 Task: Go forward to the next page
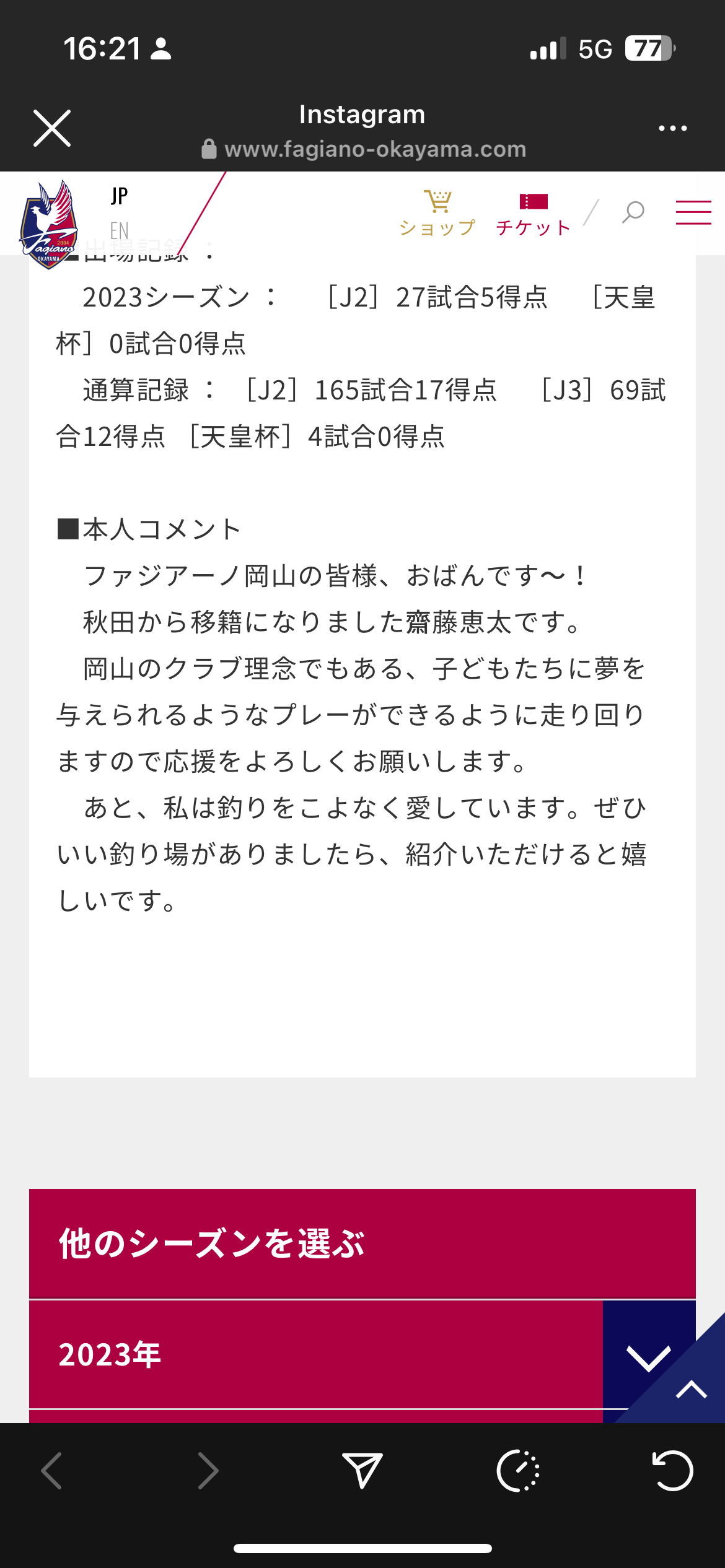[x=208, y=1470]
